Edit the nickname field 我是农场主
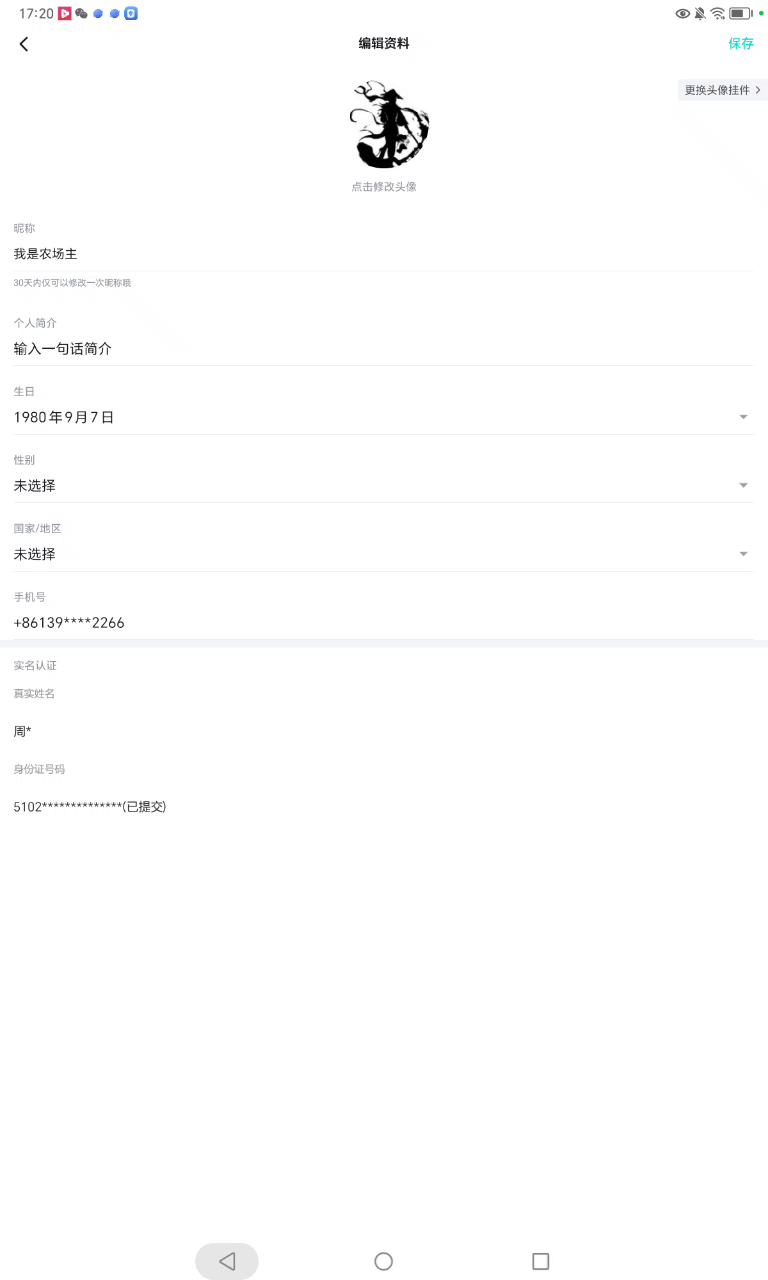Viewport: 768px width, 1280px height. click(383, 255)
